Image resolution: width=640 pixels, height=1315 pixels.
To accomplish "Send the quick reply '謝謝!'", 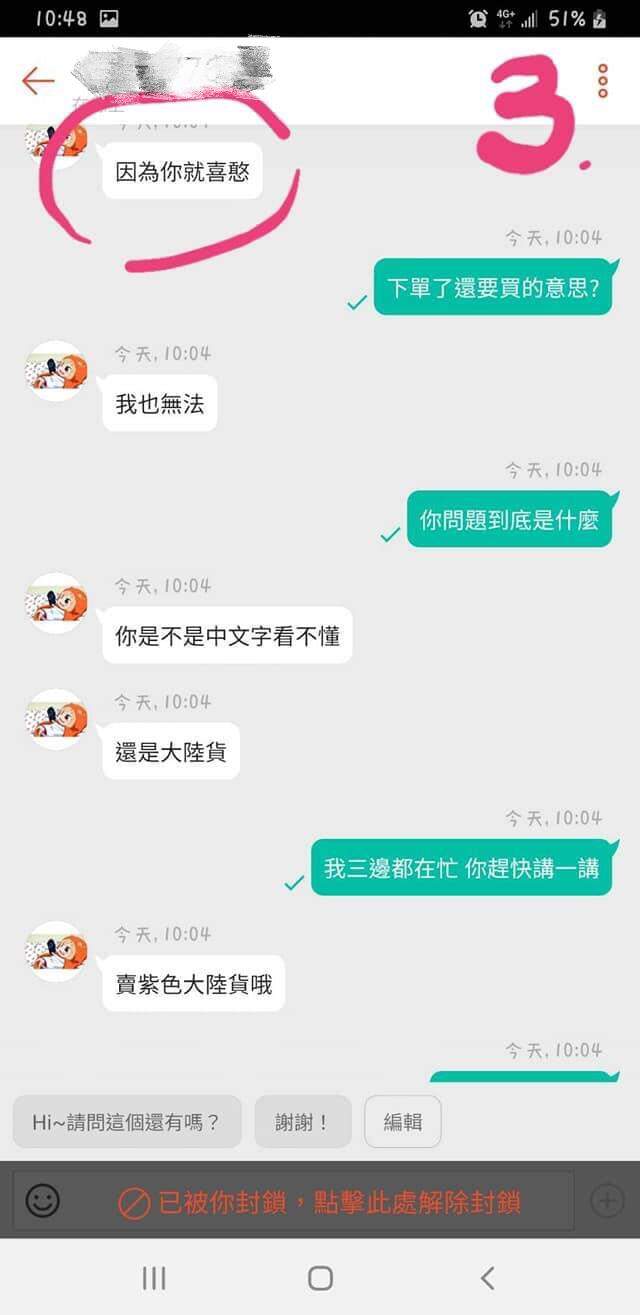I will [302, 1122].
